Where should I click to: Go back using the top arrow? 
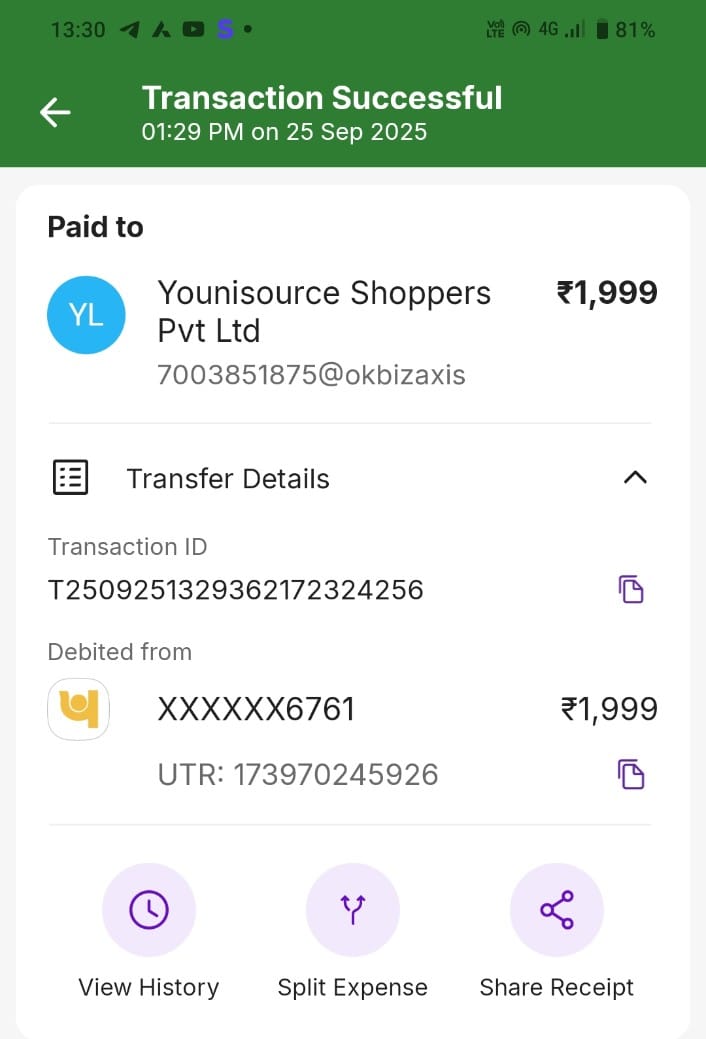[x=55, y=113]
